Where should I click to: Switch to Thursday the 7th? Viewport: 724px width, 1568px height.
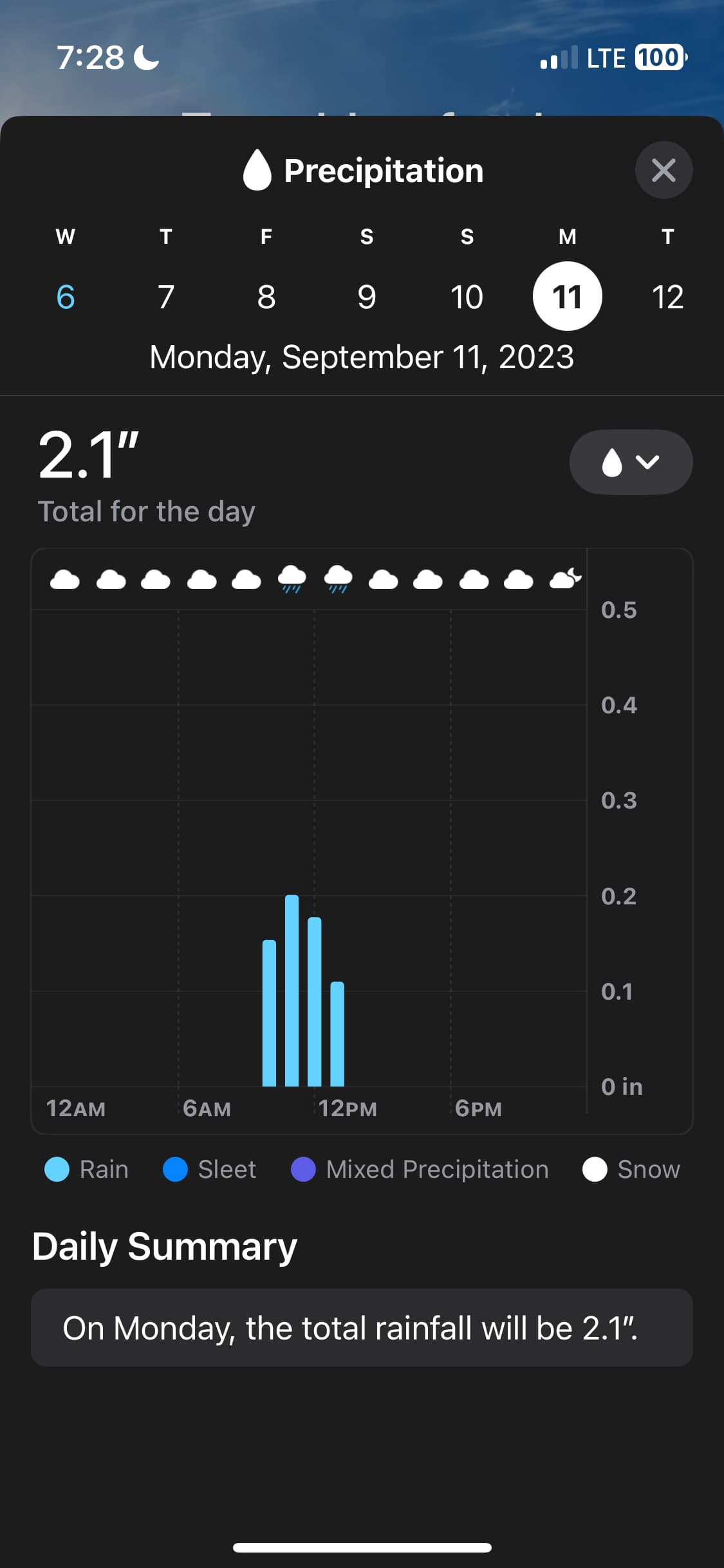tap(166, 297)
